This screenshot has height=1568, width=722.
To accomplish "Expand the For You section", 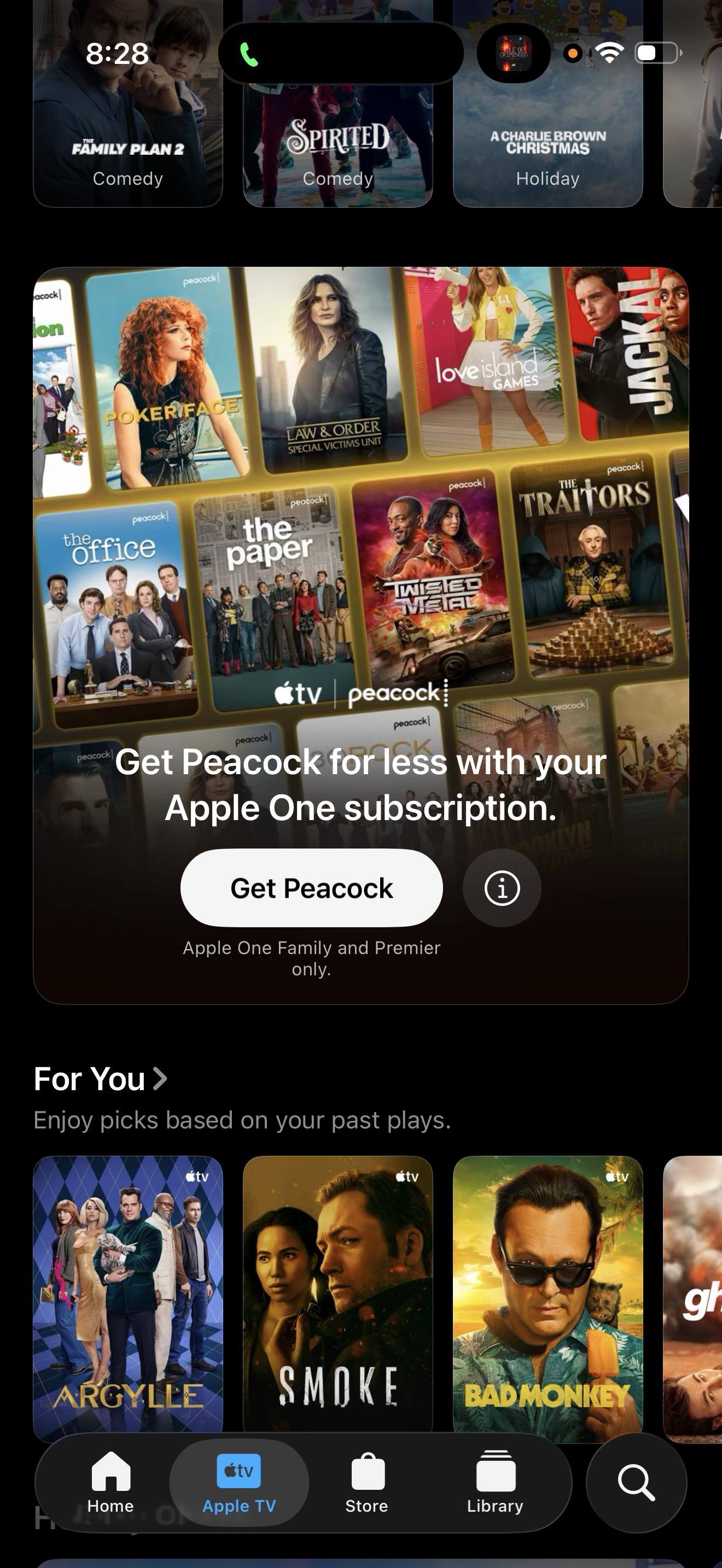I will (101, 1079).
